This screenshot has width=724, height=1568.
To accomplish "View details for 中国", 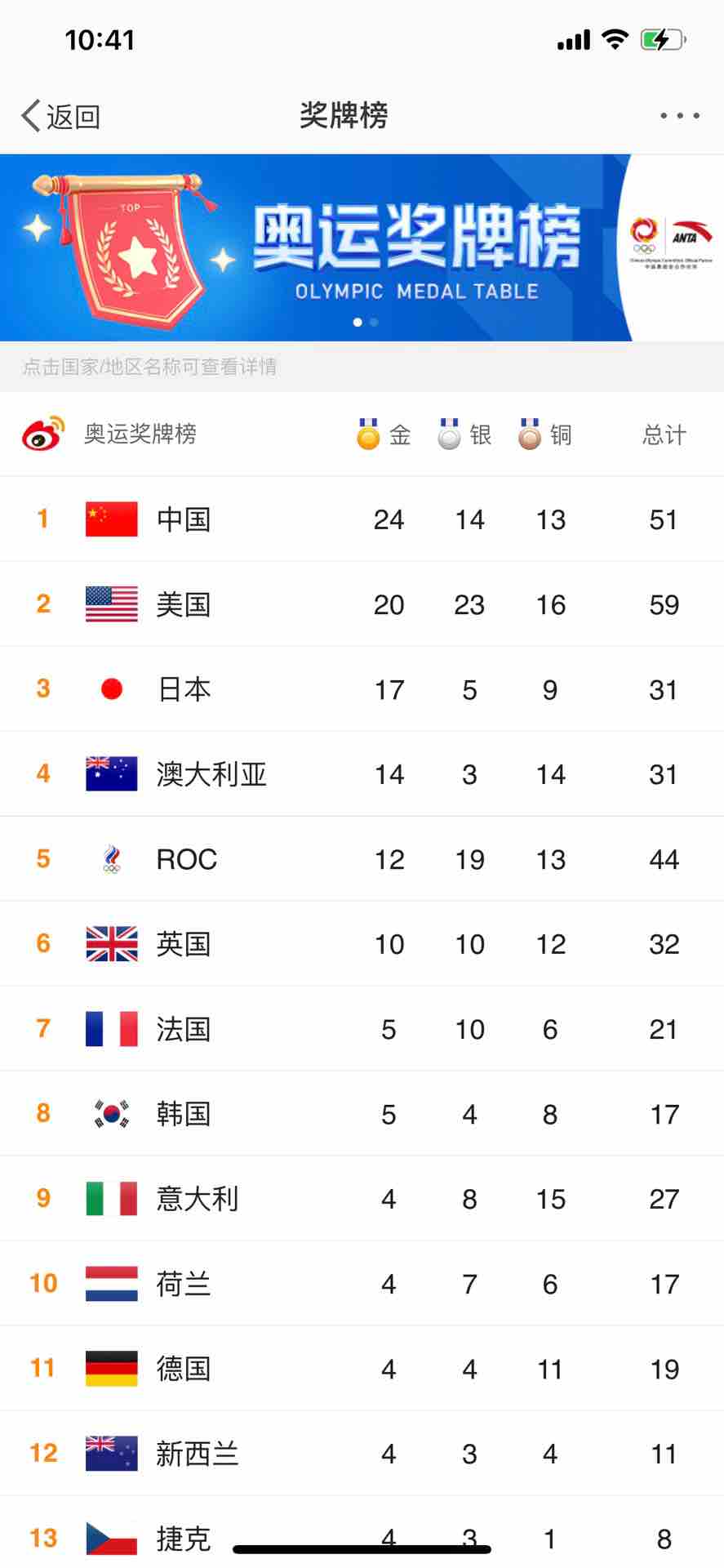I will tap(362, 519).
